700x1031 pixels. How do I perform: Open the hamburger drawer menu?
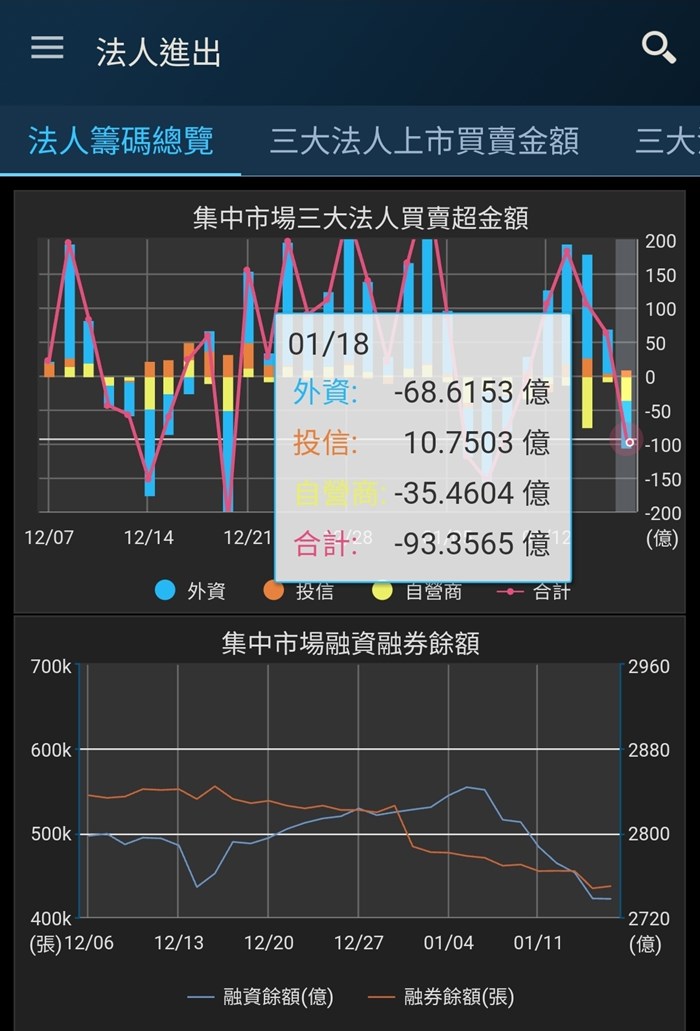coord(47,47)
